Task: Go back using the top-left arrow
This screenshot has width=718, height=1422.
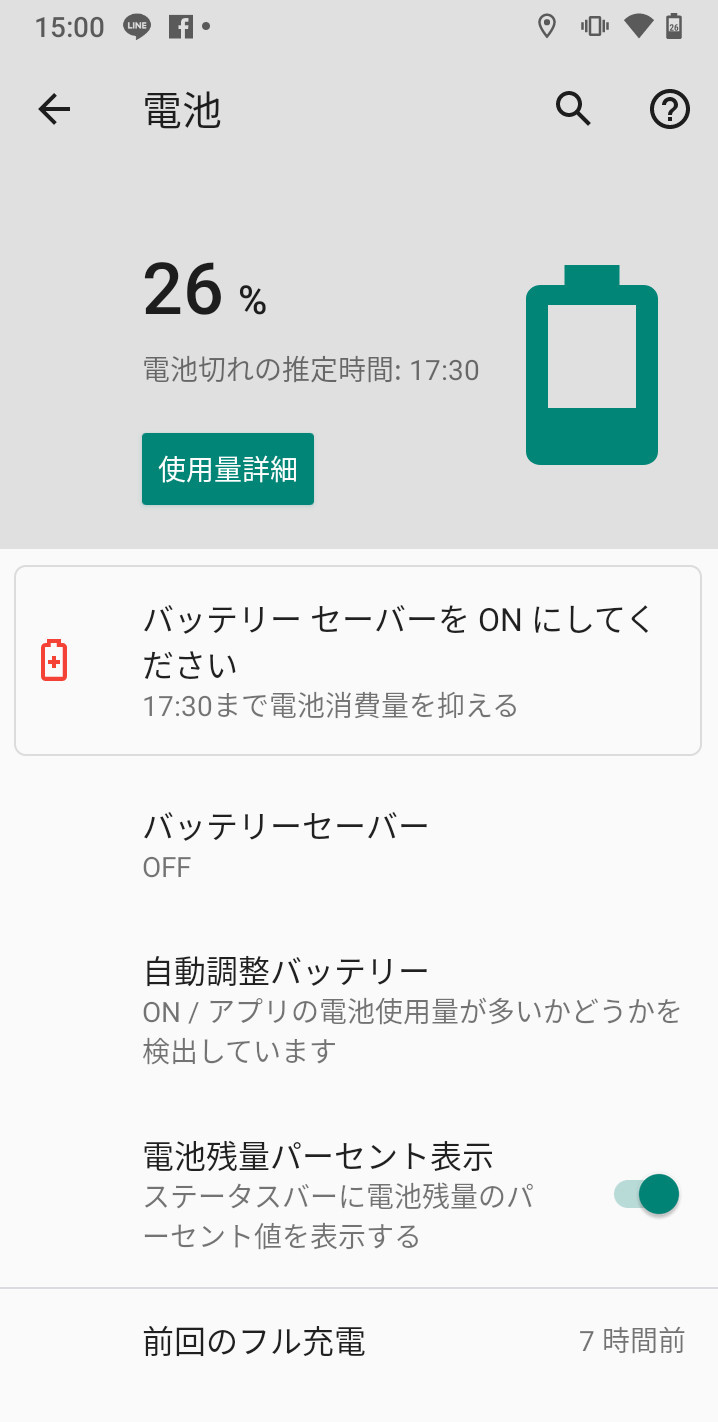Action: (x=54, y=109)
